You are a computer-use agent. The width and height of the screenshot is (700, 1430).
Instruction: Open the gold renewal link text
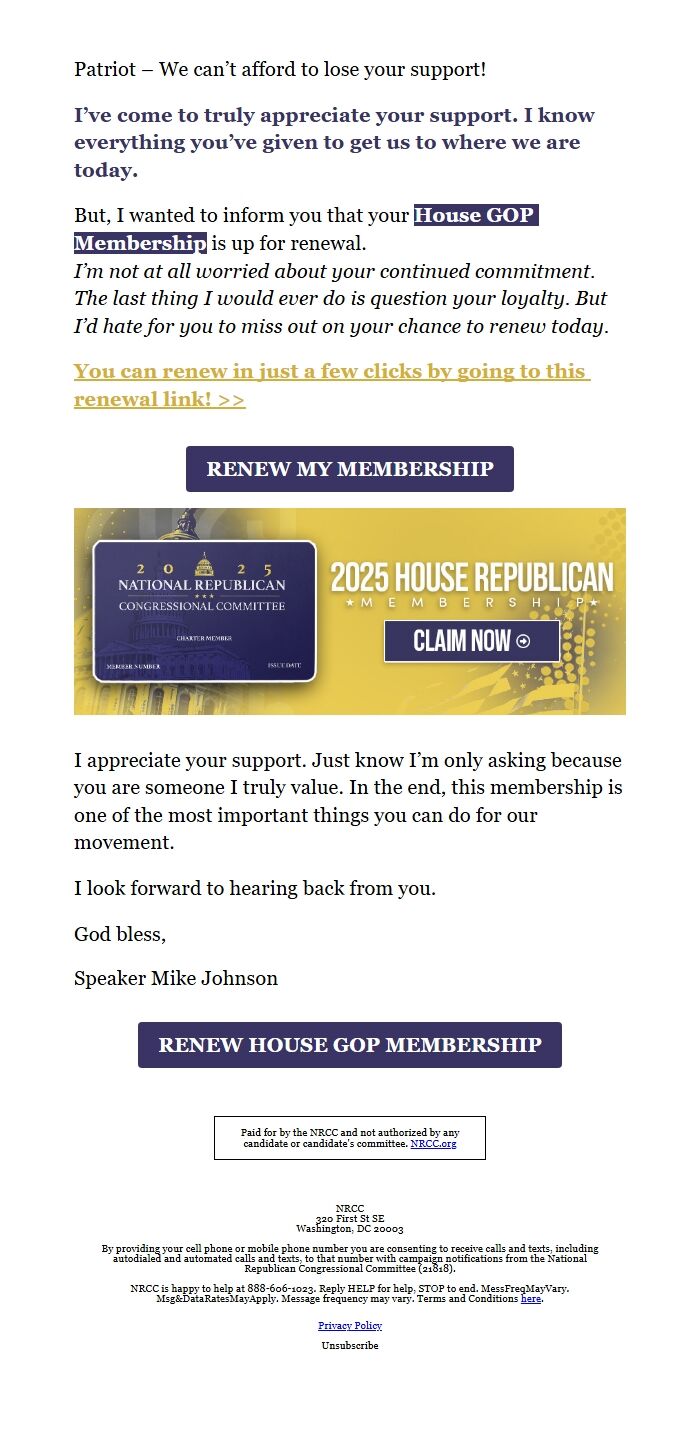click(330, 372)
